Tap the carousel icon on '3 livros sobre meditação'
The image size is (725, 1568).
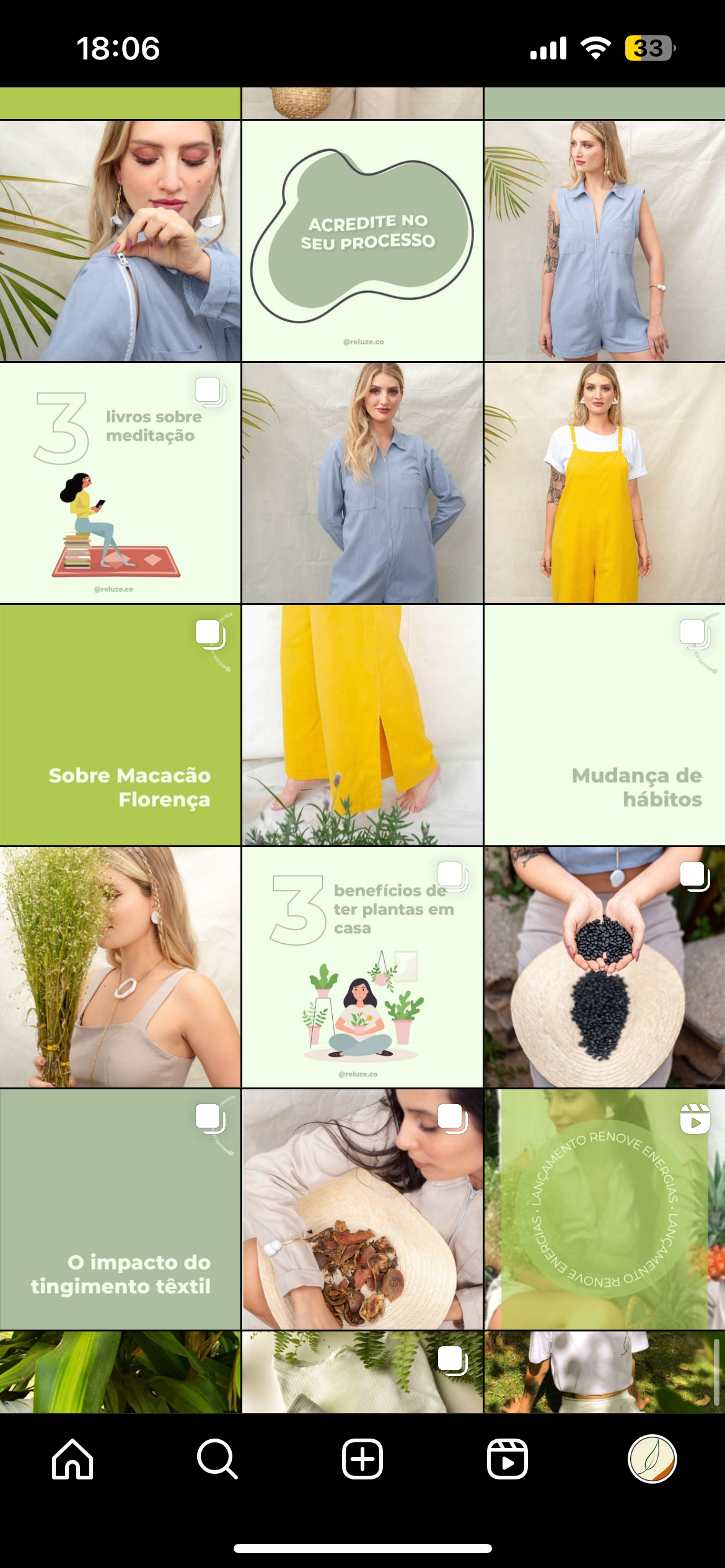tap(209, 393)
